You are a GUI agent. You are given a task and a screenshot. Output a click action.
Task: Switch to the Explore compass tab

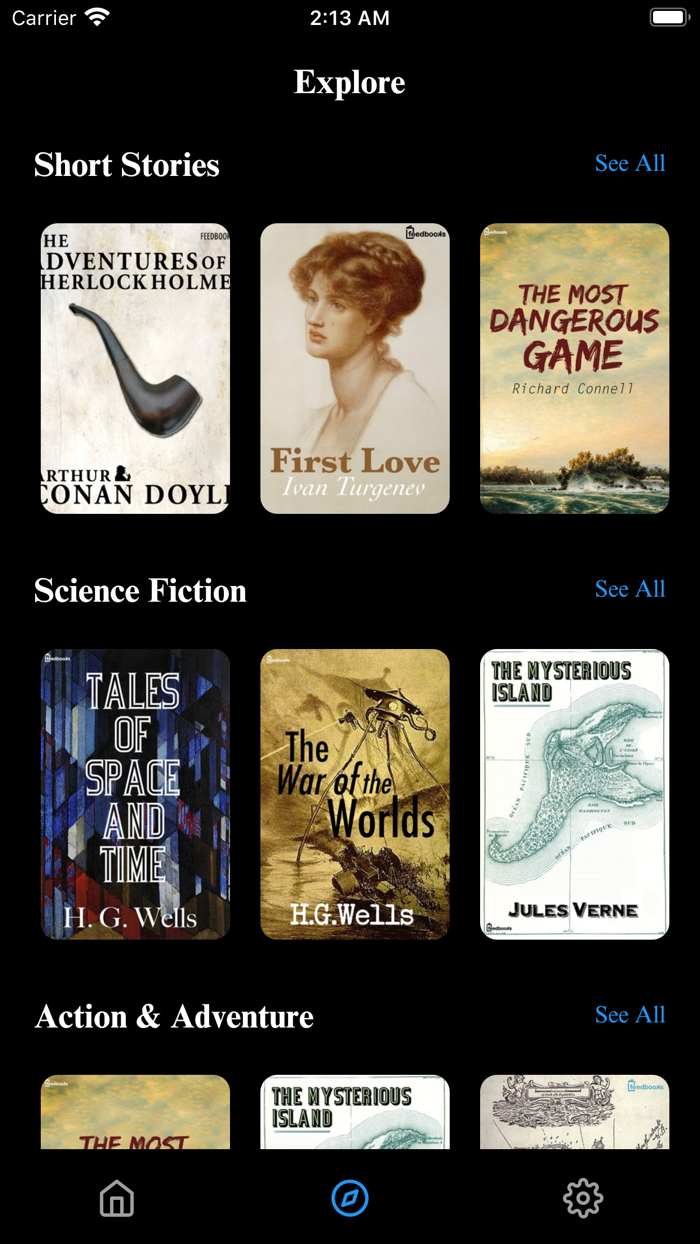(x=350, y=1198)
